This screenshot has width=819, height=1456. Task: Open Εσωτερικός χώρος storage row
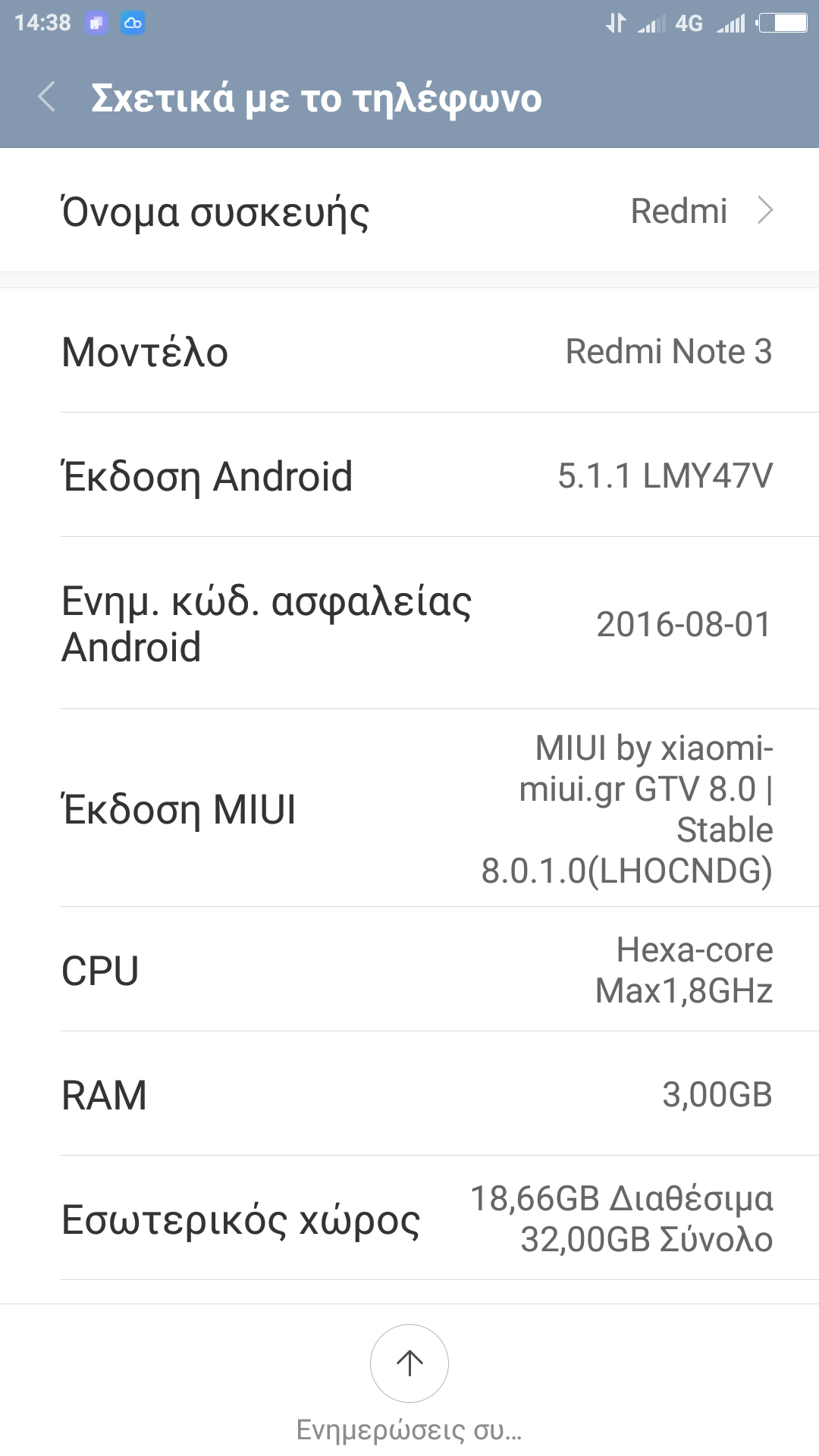click(x=409, y=1219)
